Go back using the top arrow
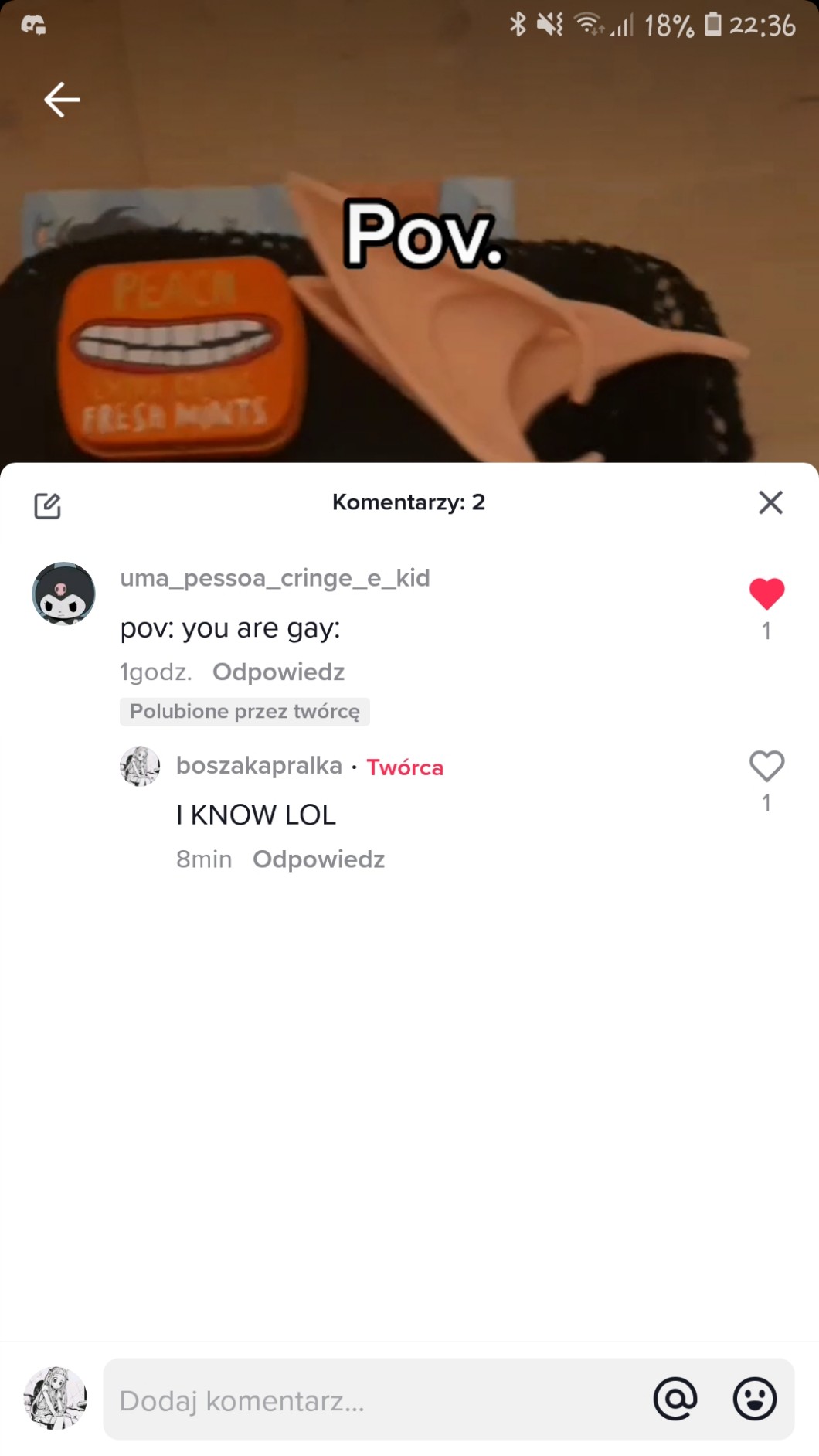This screenshot has width=819, height=1456. (x=62, y=100)
